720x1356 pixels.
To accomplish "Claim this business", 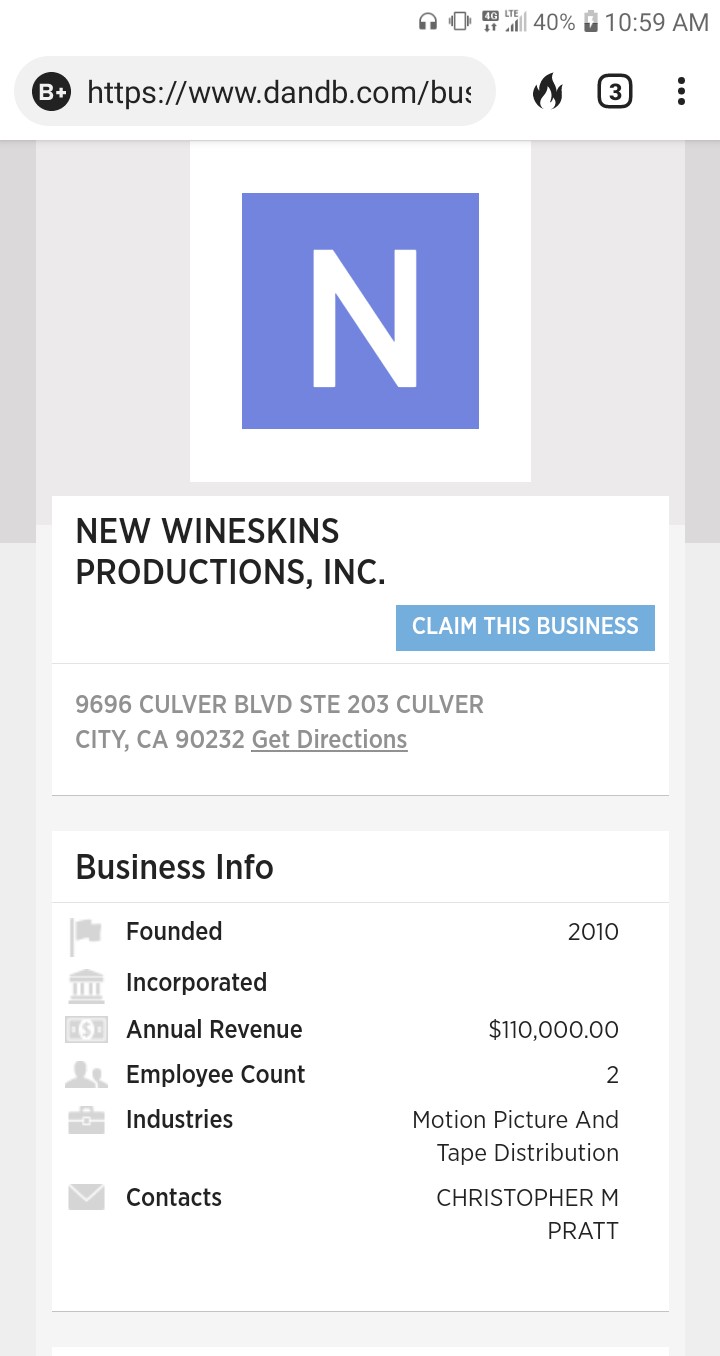I will [x=525, y=627].
